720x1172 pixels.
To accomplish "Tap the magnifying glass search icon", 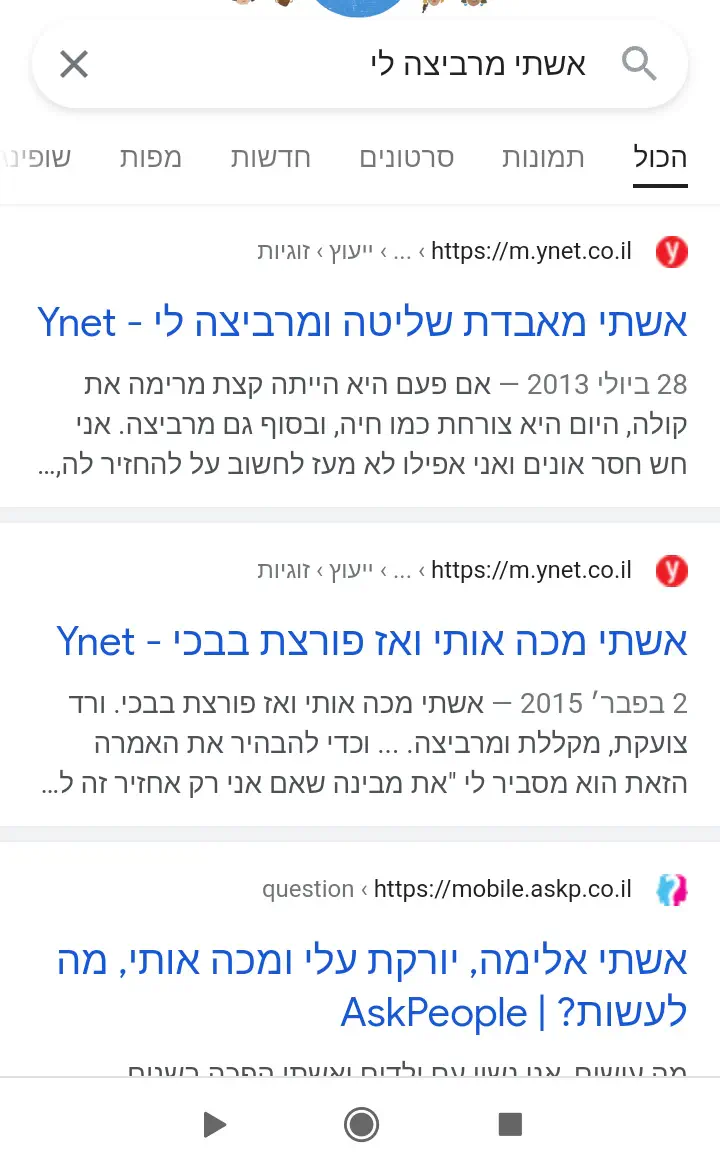I will click(639, 65).
